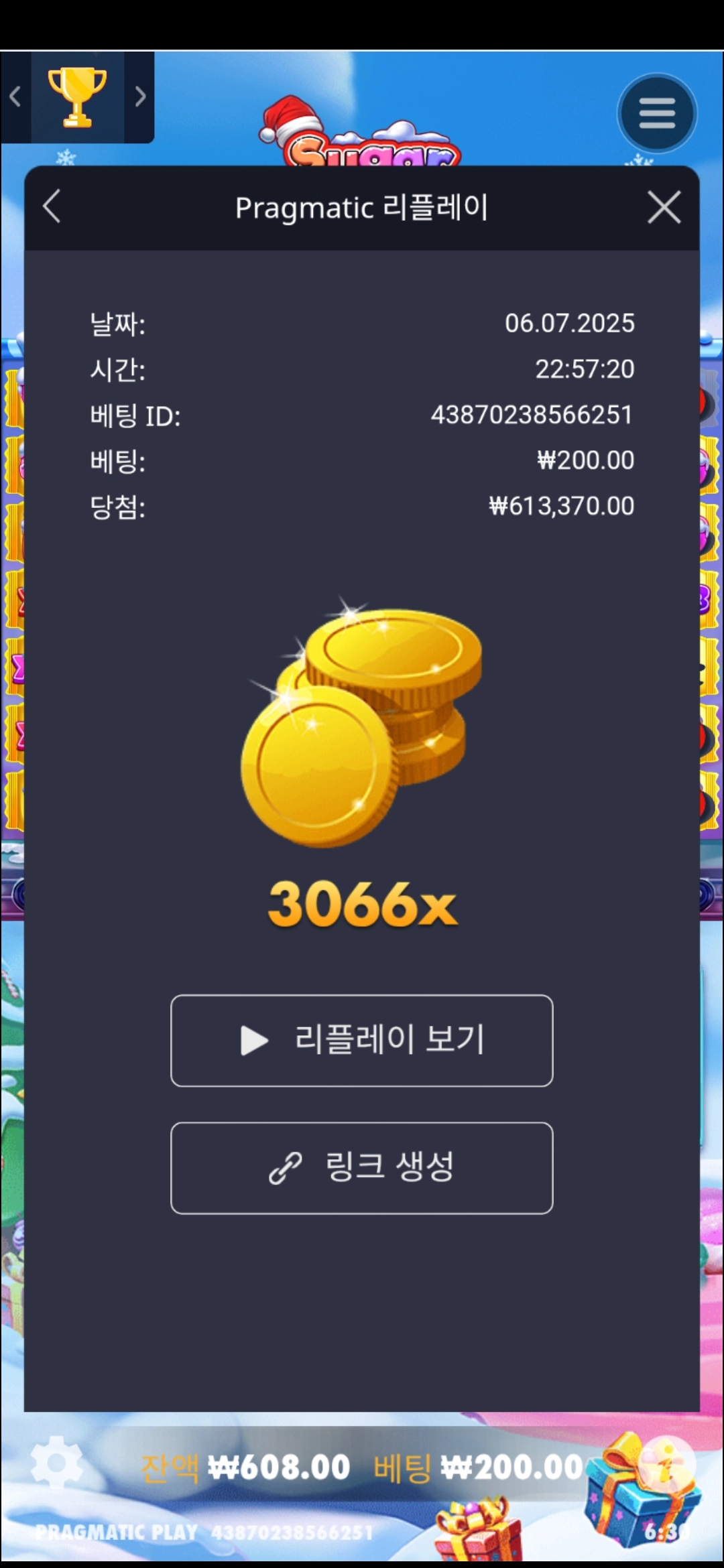Click betting ID 43870238566251
This screenshot has height=1568, width=724.
click(x=533, y=414)
